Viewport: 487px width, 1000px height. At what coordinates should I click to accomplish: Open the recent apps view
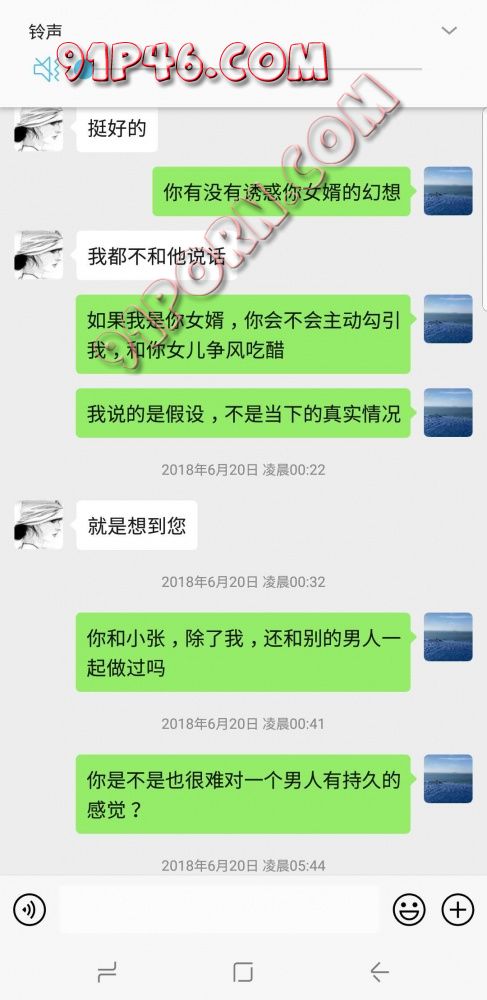(106, 972)
